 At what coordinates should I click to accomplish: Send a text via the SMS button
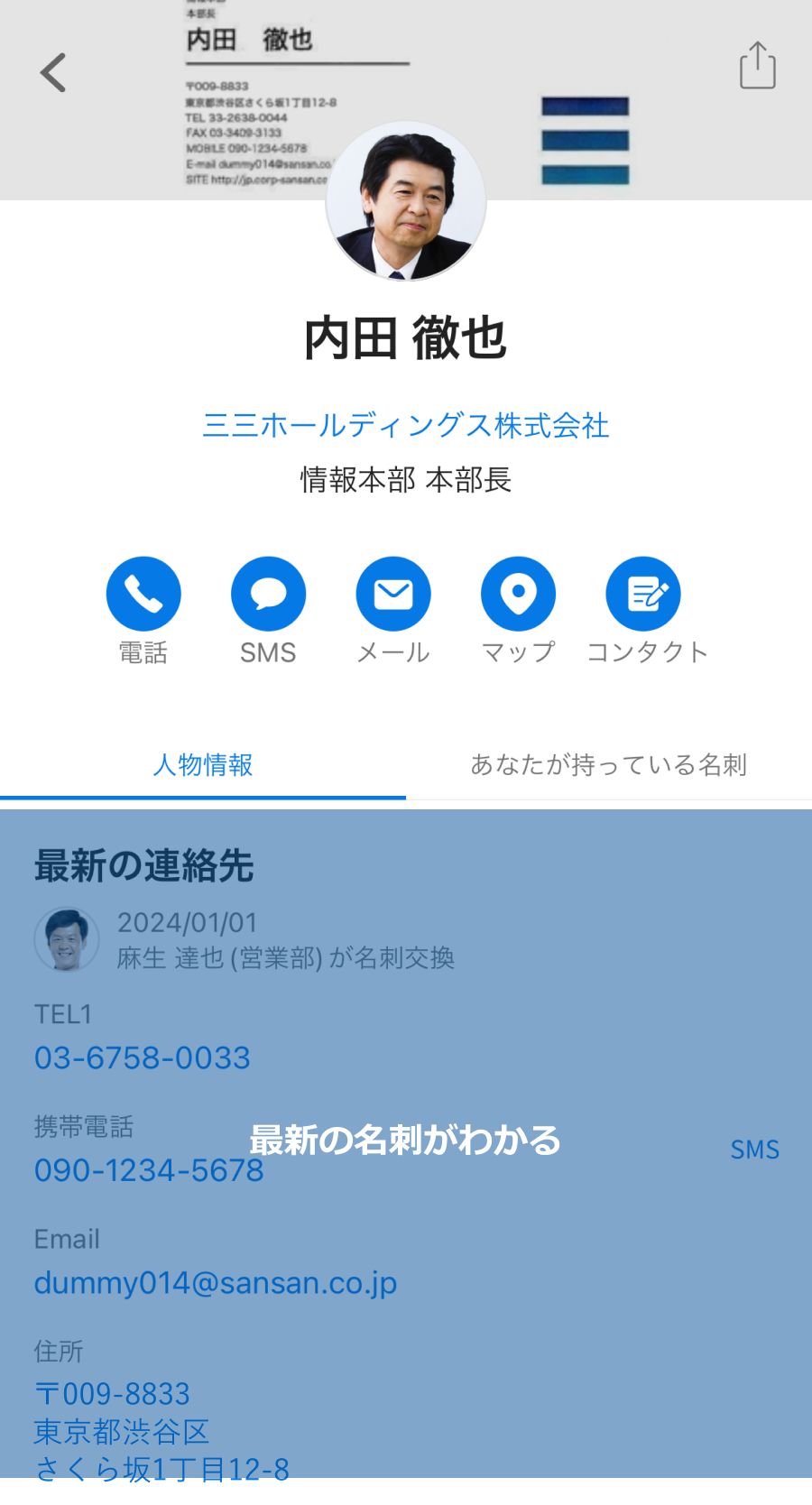click(x=268, y=594)
